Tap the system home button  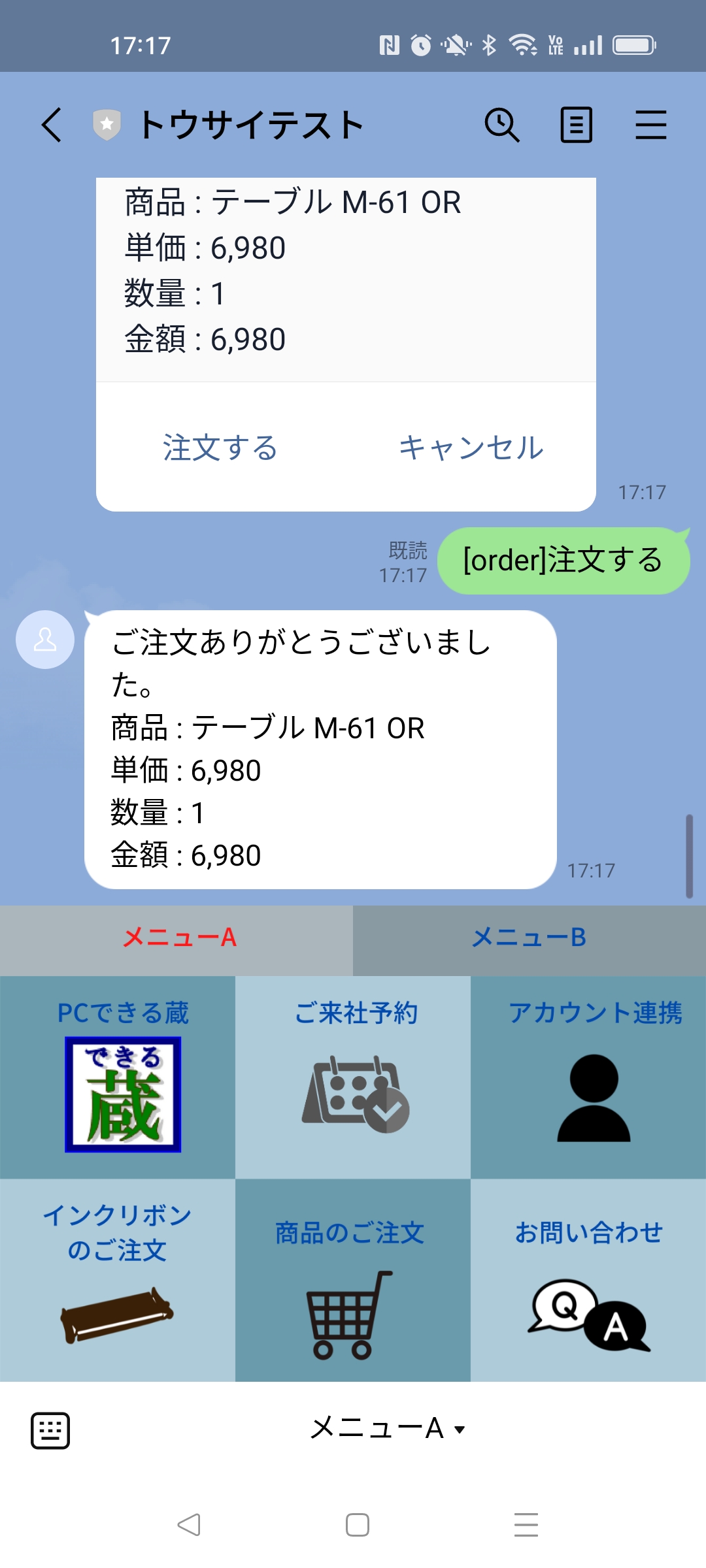coord(358,1525)
